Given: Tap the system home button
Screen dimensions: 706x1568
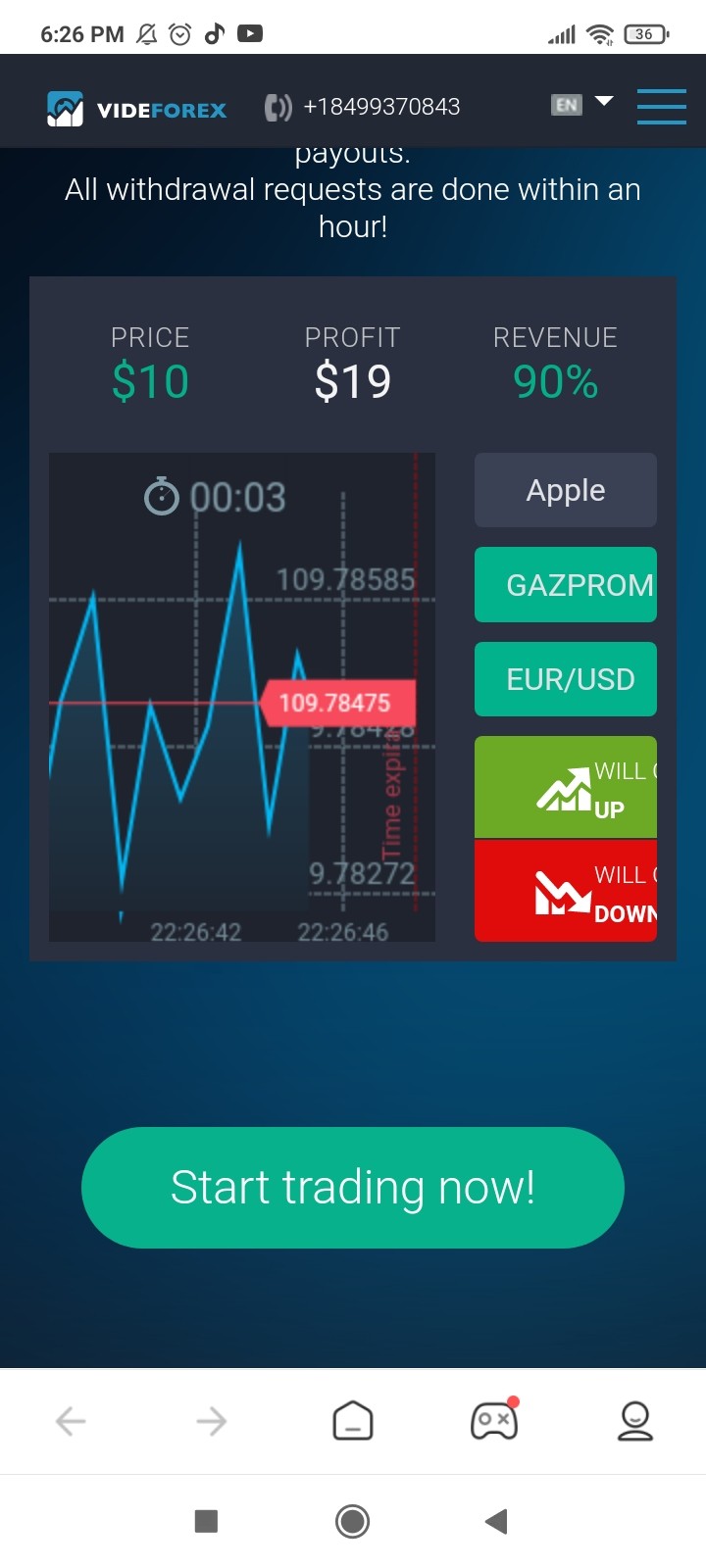Looking at the screenshot, I should coord(353,1521).
